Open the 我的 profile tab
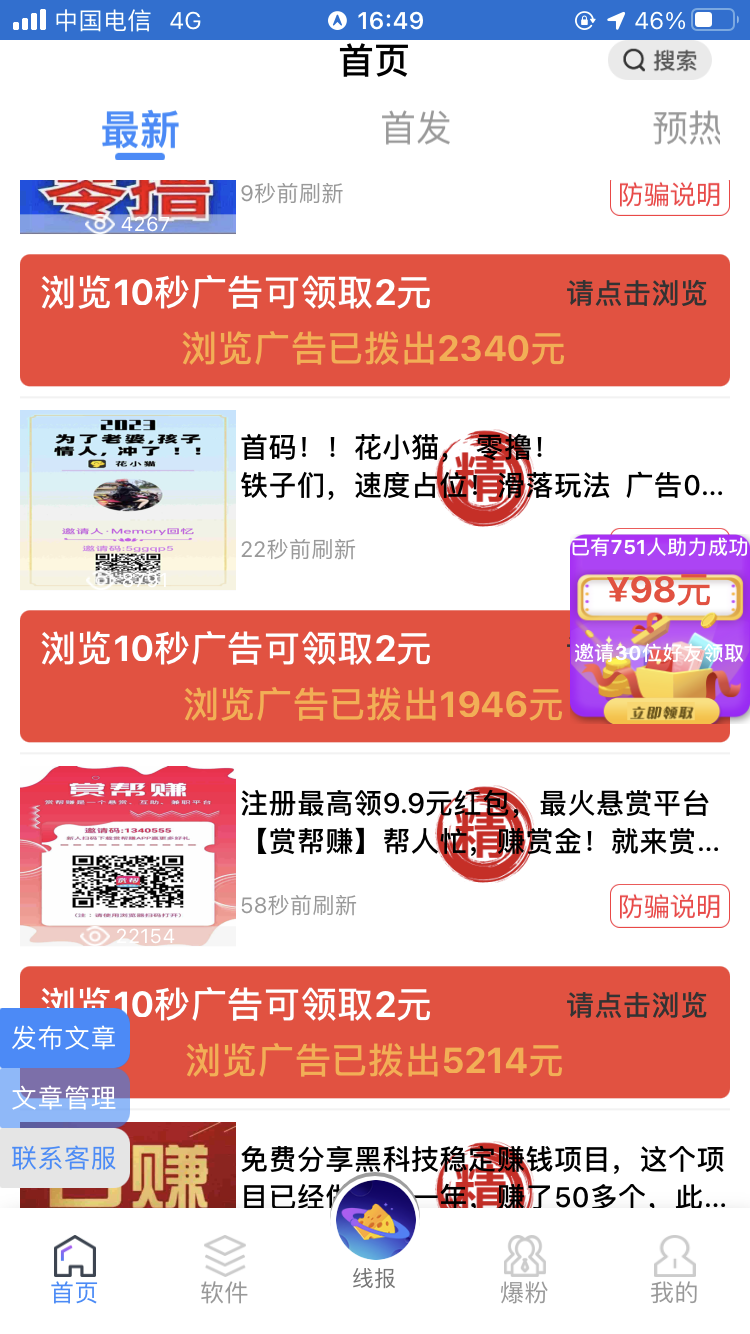Screen dimensions: 750x1334 pyautogui.click(x=674, y=1270)
